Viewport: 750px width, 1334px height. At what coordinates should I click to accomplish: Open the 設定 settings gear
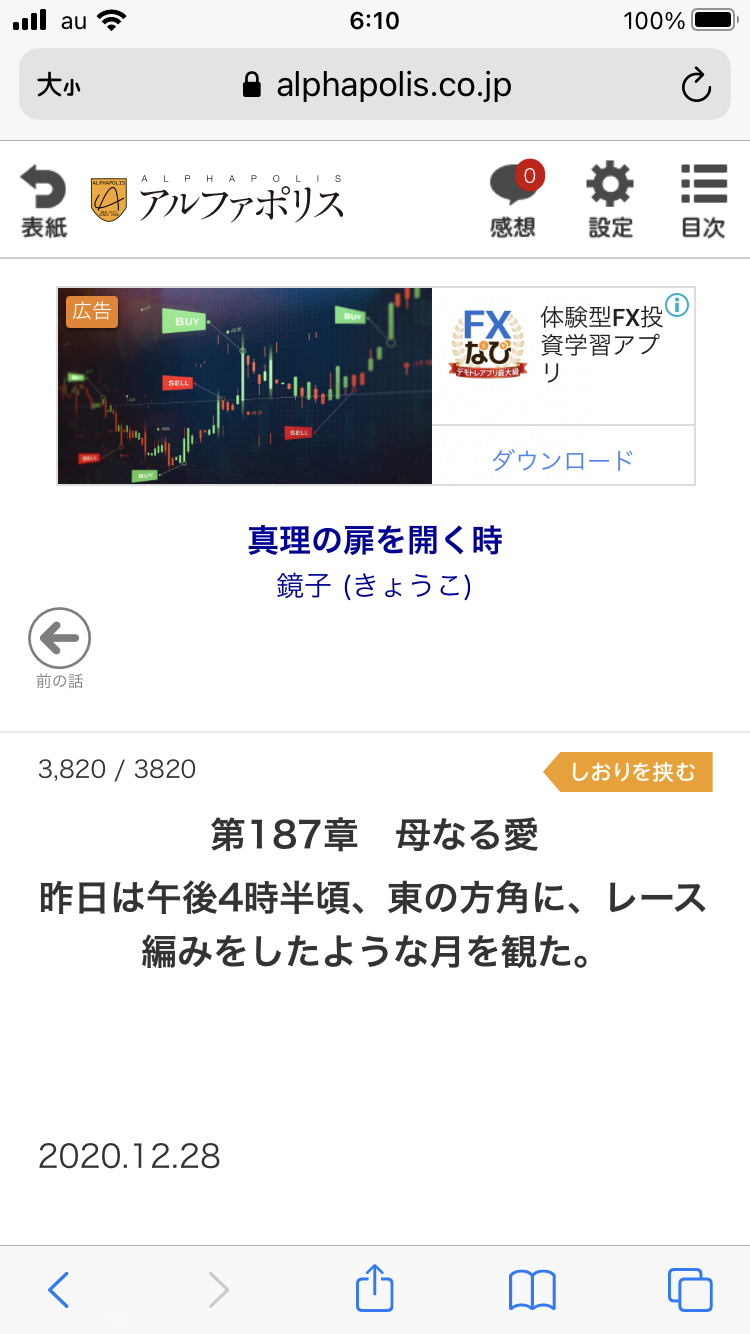610,200
